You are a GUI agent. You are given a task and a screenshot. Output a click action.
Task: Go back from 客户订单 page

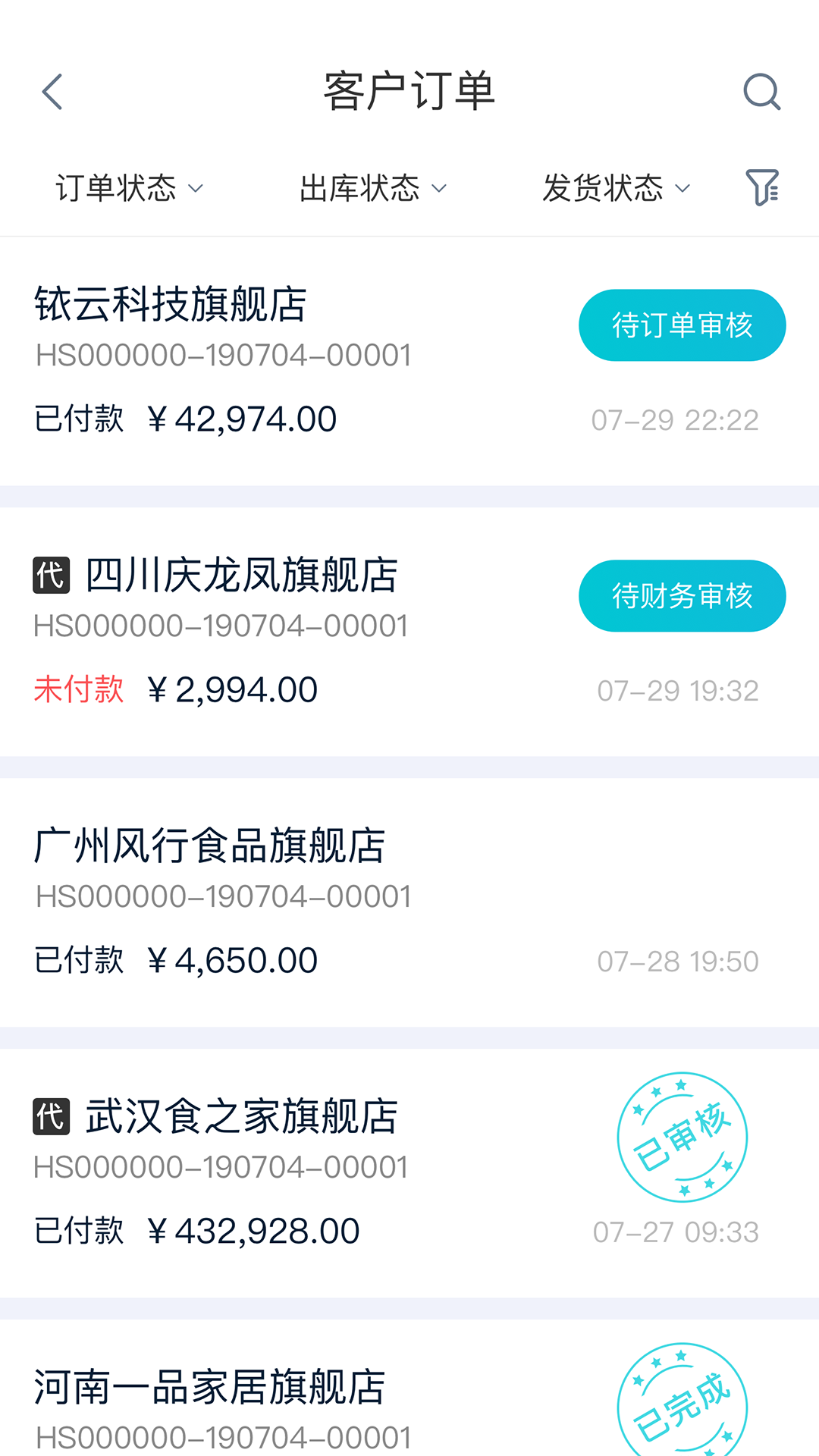tap(52, 92)
